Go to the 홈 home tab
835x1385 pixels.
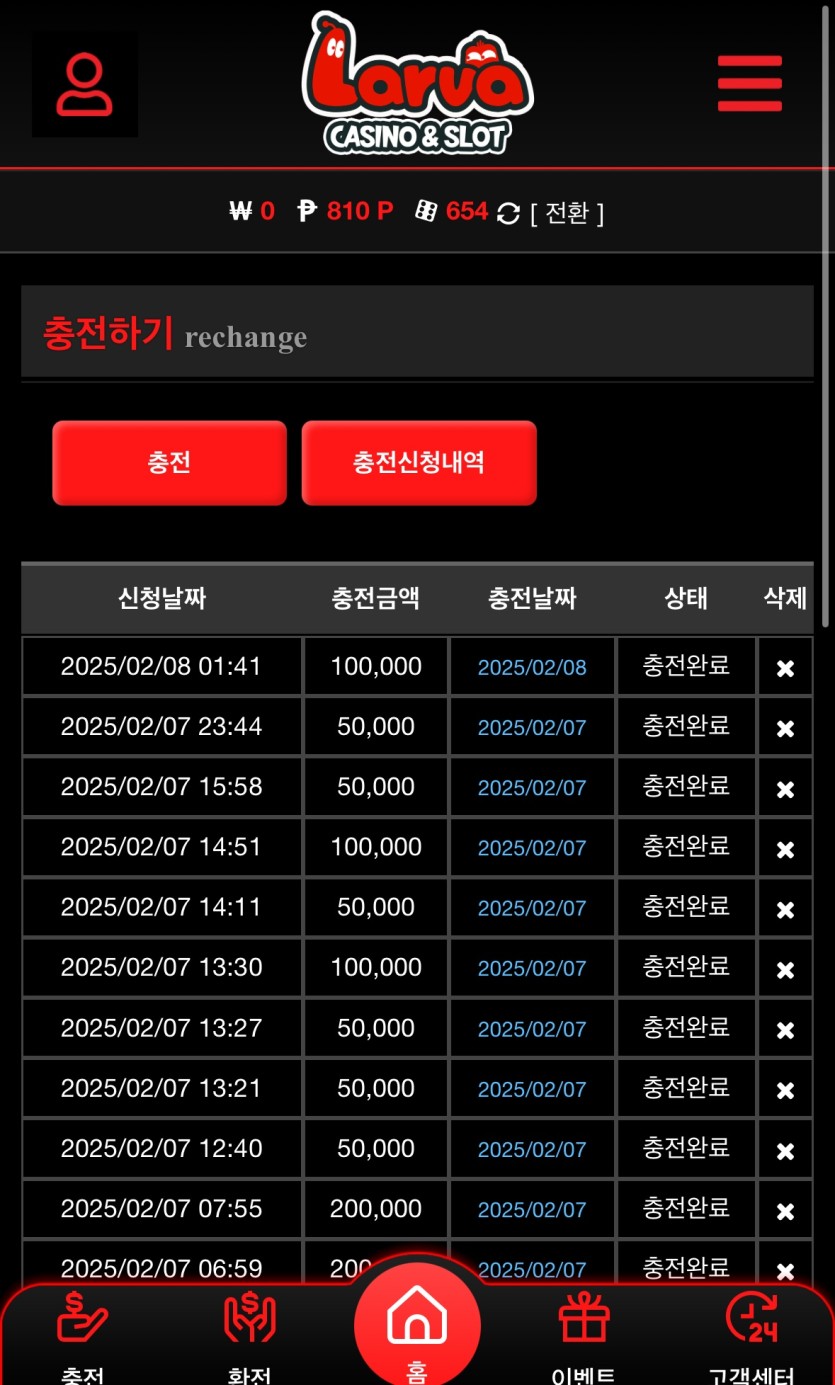417,1325
